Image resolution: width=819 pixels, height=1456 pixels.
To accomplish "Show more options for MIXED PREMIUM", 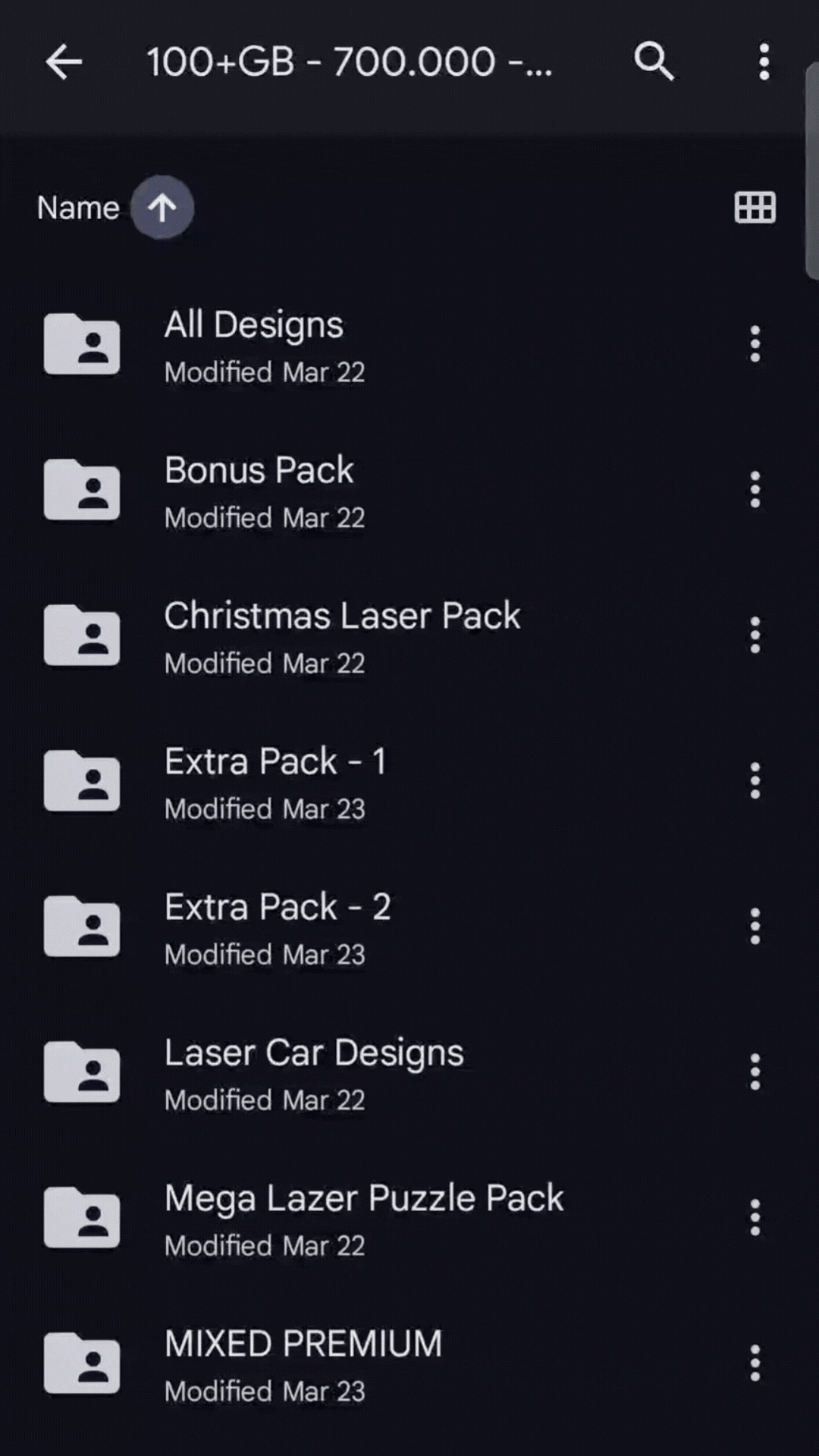I will [755, 1363].
